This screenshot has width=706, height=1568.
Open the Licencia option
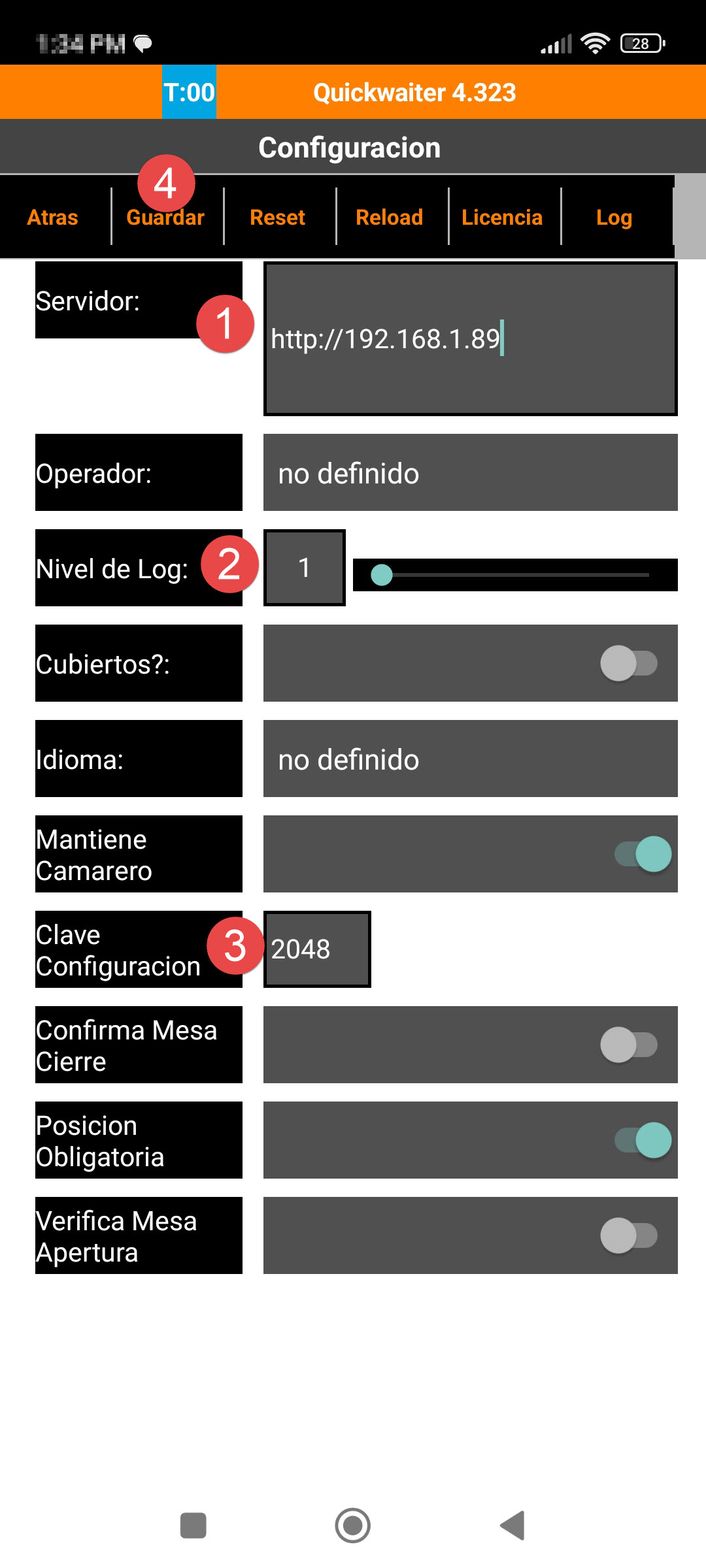point(502,217)
